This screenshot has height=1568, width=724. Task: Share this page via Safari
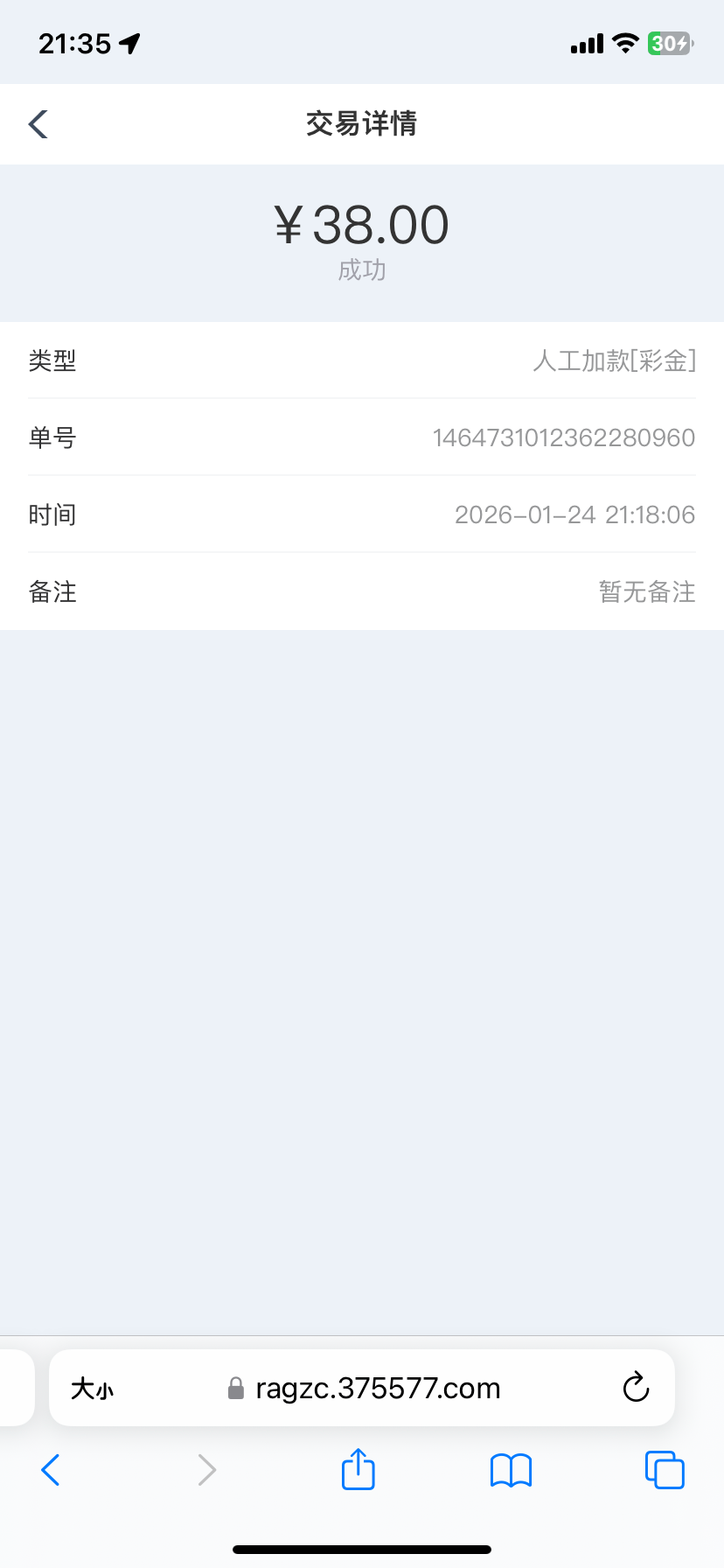[358, 1469]
